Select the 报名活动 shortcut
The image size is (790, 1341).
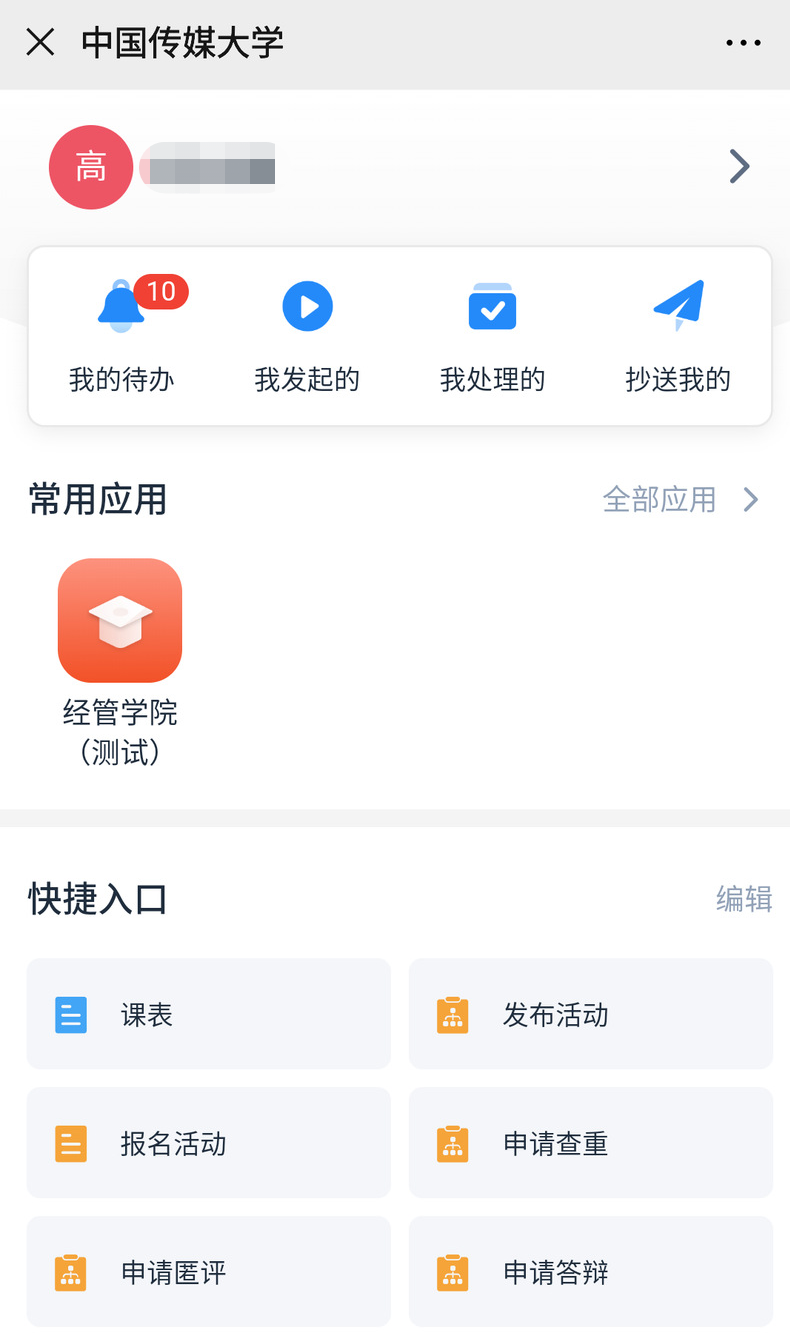[x=208, y=1143]
